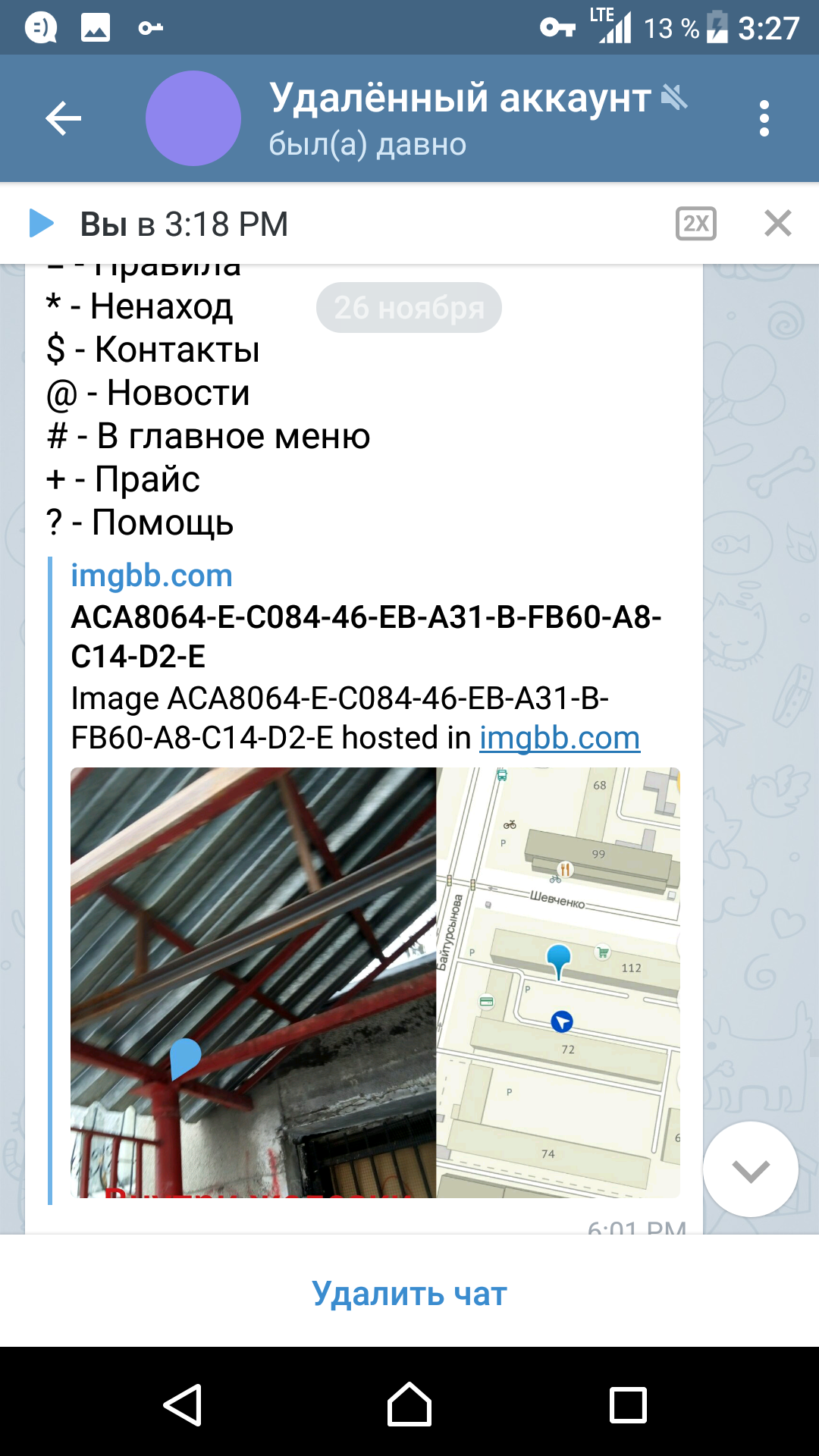The height and width of the screenshot is (1456, 819).
Task: Open the hosted image preview
Action: (x=375, y=983)
